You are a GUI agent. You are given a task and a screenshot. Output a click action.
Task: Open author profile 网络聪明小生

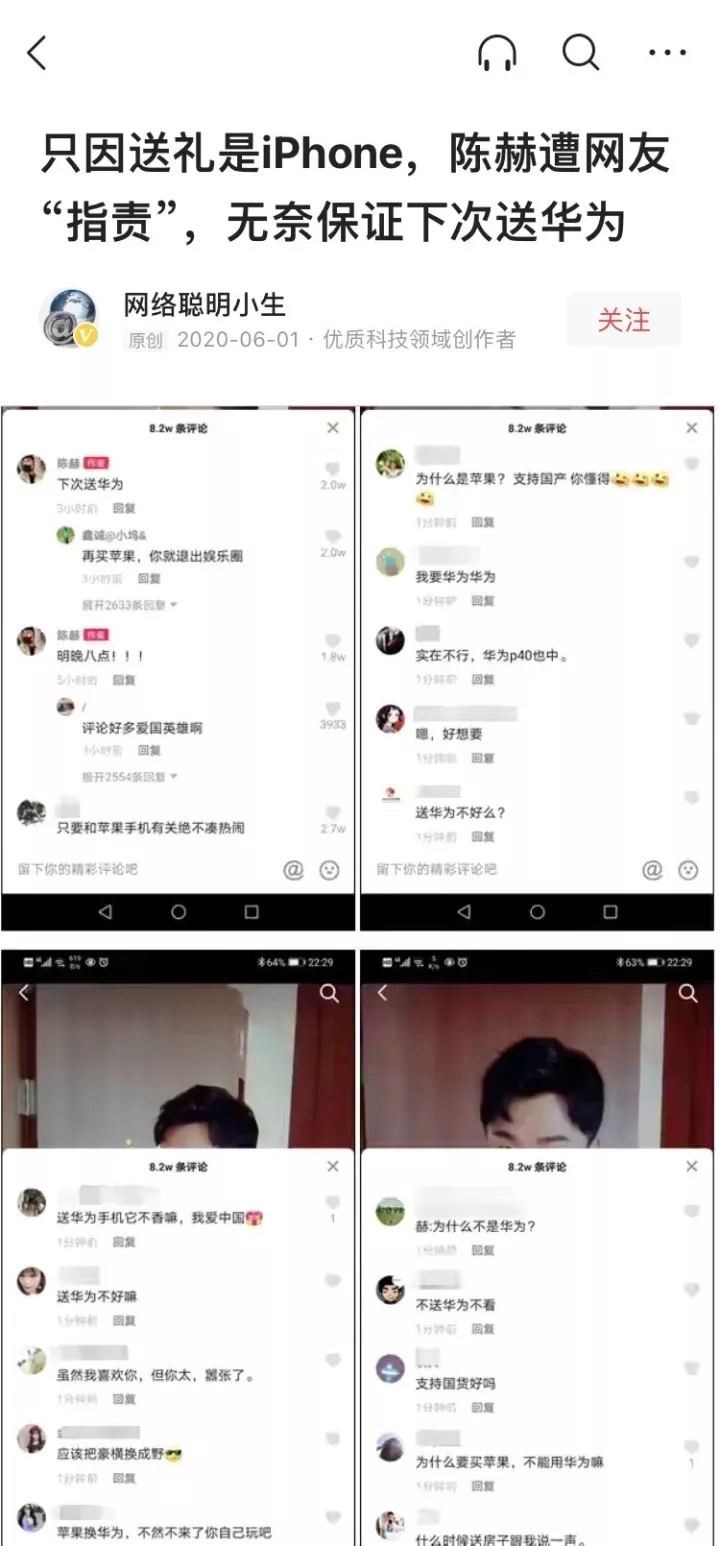click(204, 304)
